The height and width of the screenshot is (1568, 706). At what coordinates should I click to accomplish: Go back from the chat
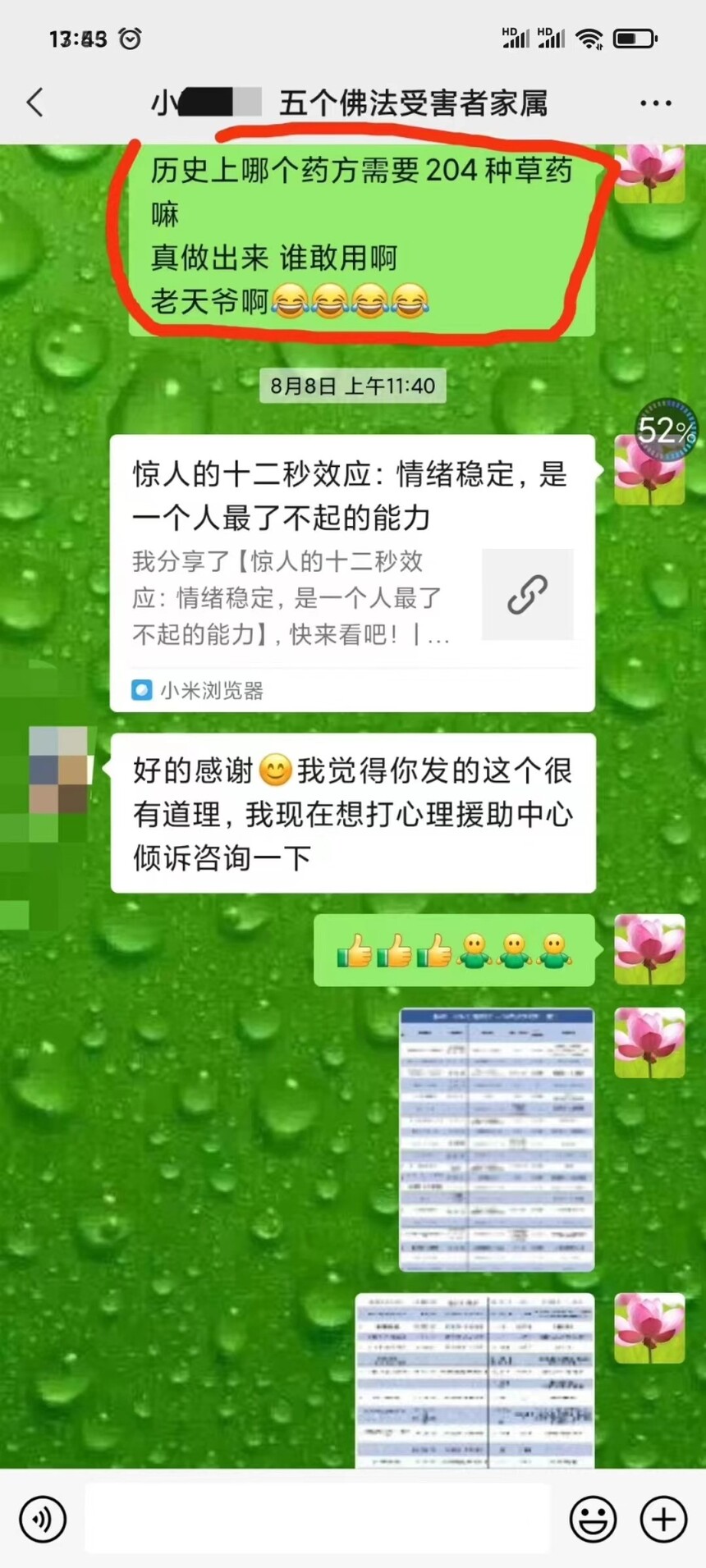(x=34, y=103)
